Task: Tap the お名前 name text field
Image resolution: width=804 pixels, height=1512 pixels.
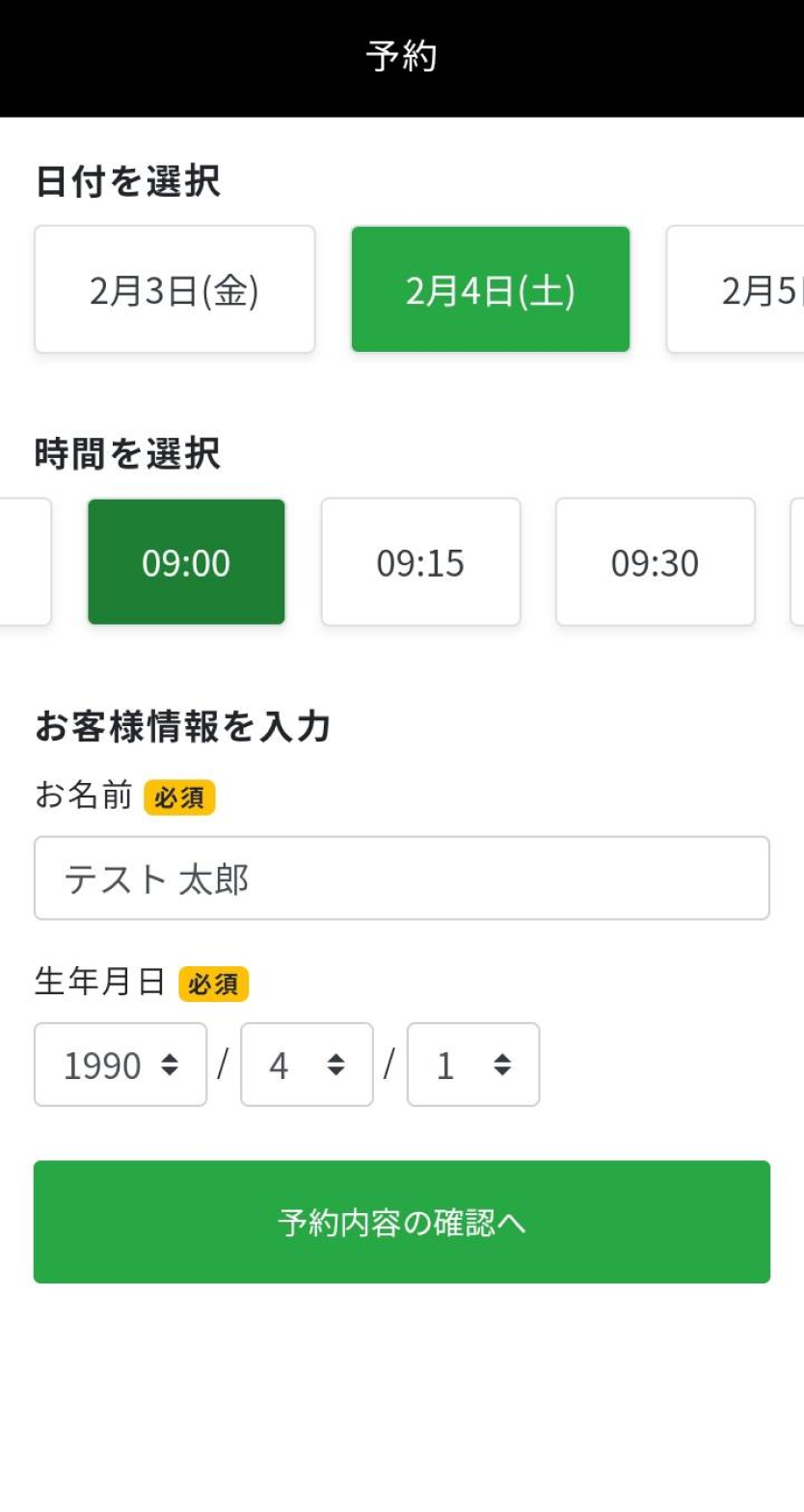Action: (402, 878)
